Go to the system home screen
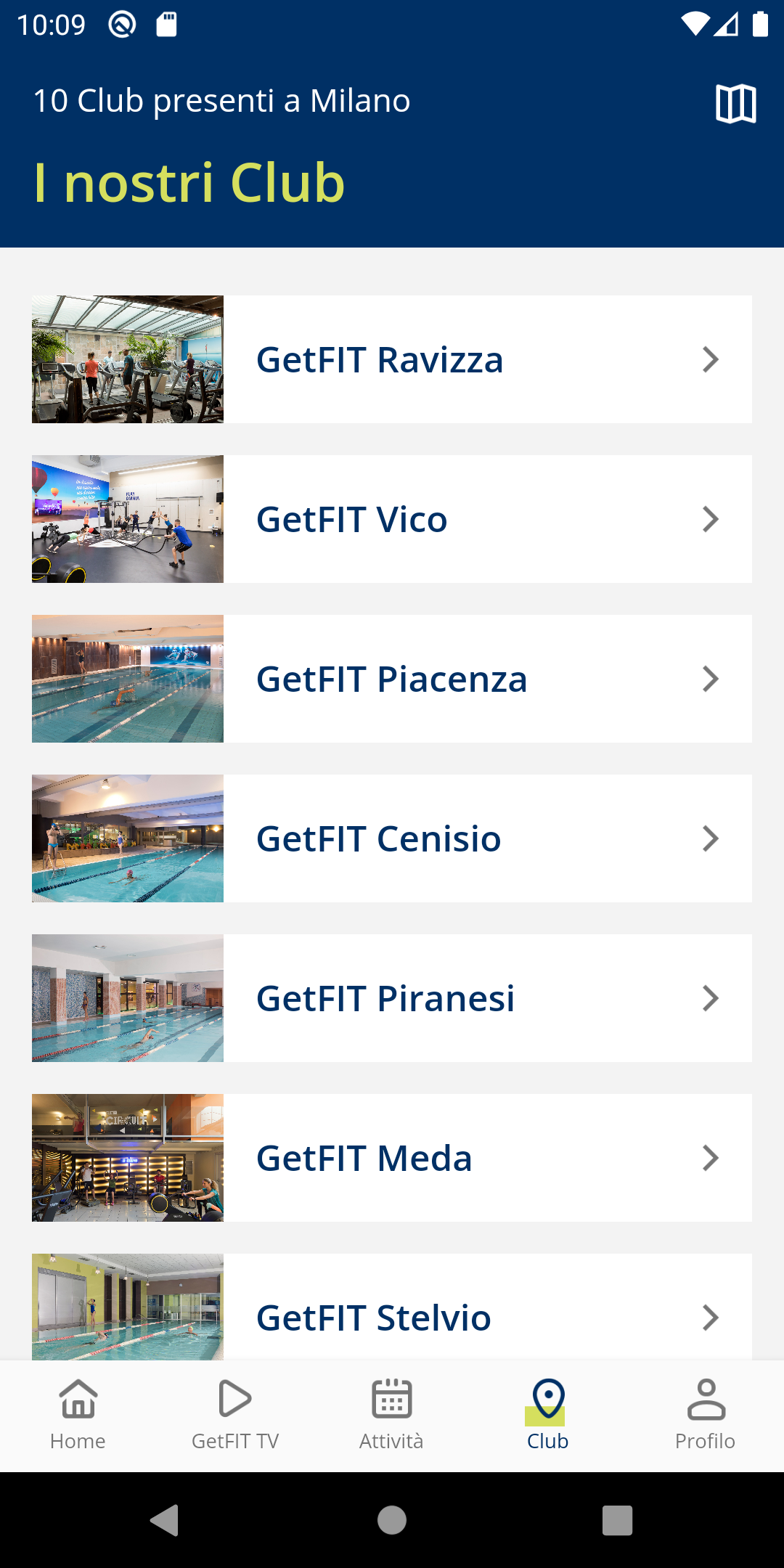Screen dimensions: 784x1568 pyautogui.click(x=392, y=1520)
